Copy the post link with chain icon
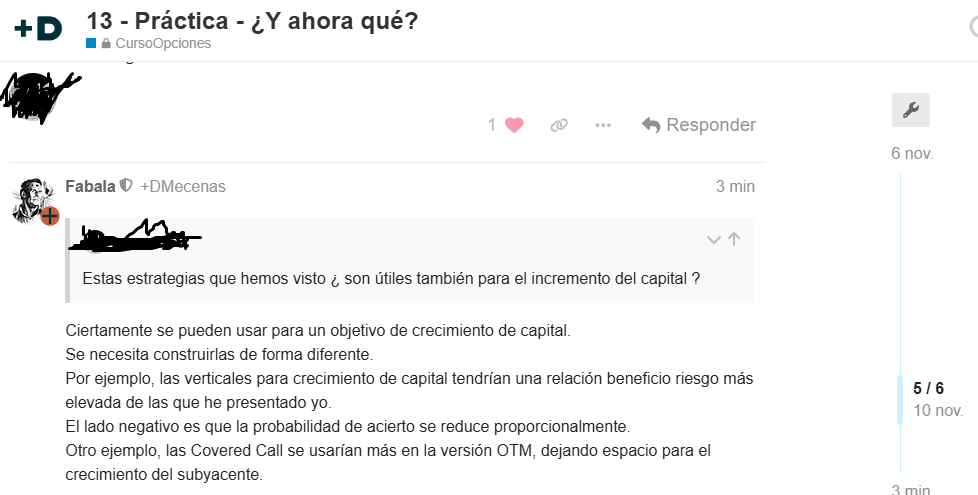978x495 pixels. pyautogui.click(x=559, y=125)
